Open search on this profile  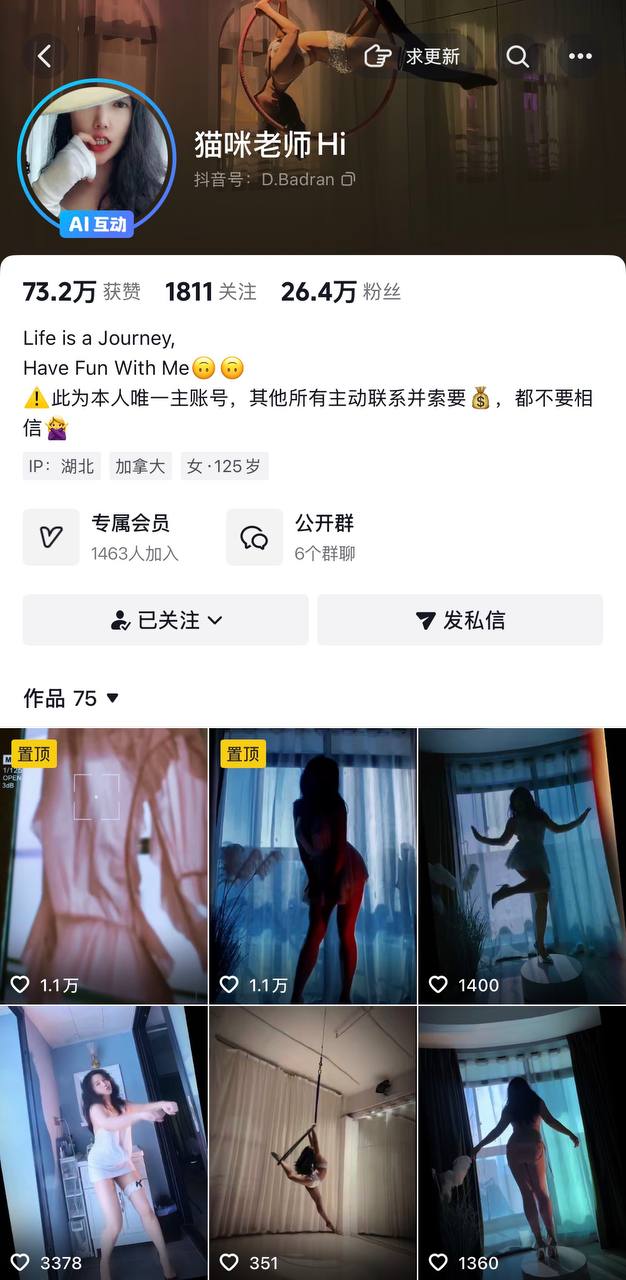[517, 56]
